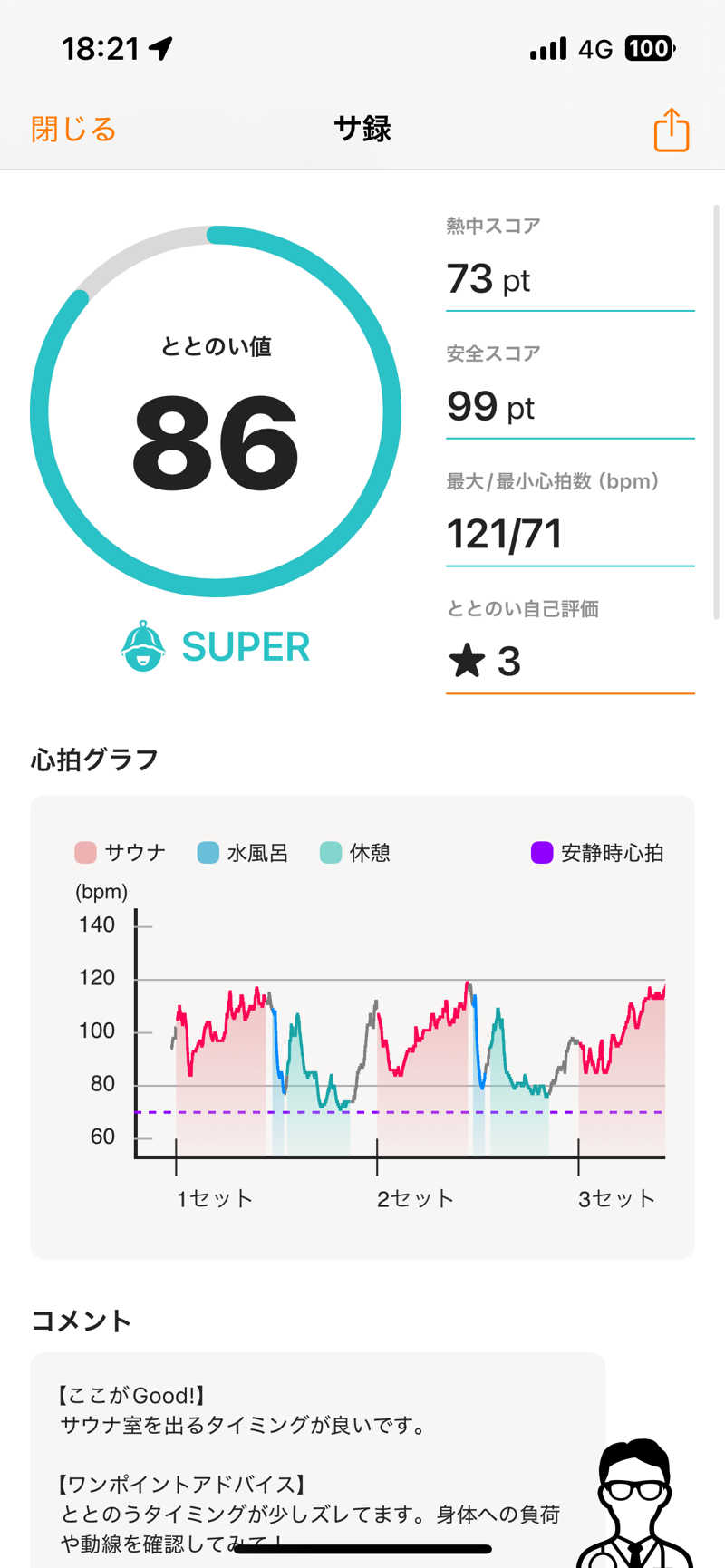Select the 水風呂 legend color marker
This screenshot has height=1568, width=725.
click(x=206, y=852)
